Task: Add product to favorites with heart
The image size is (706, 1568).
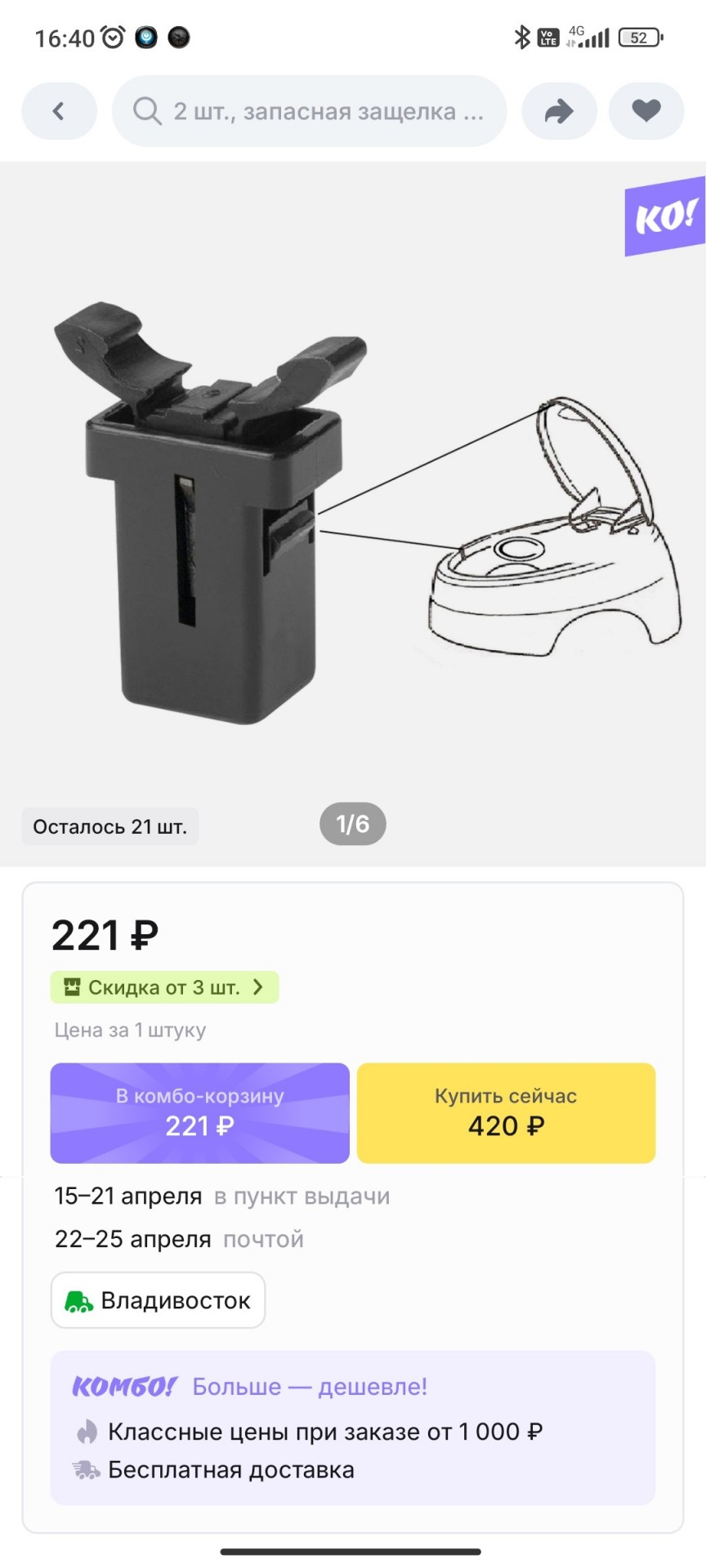Action: 646,111
